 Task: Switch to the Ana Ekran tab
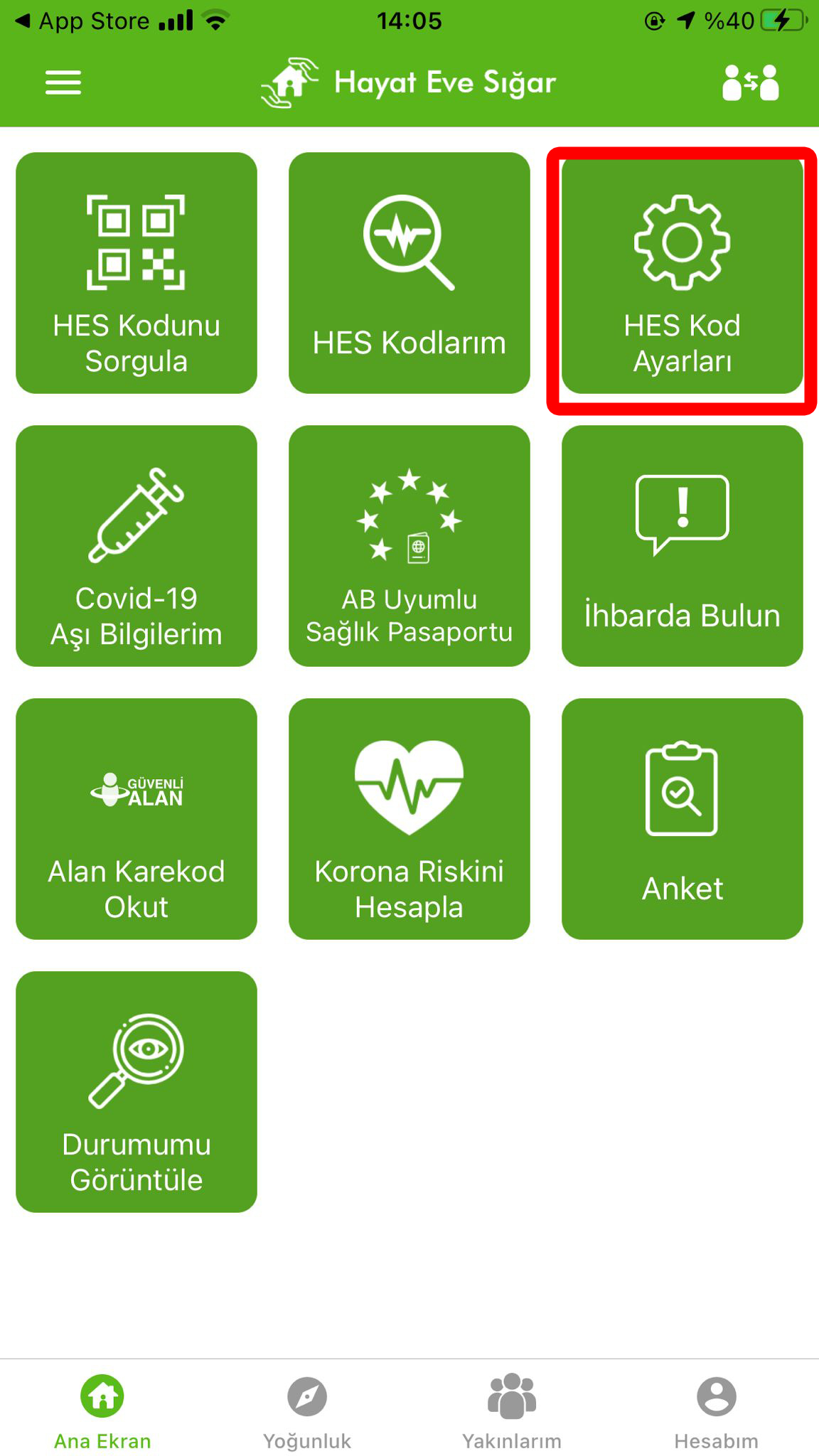102,1411
